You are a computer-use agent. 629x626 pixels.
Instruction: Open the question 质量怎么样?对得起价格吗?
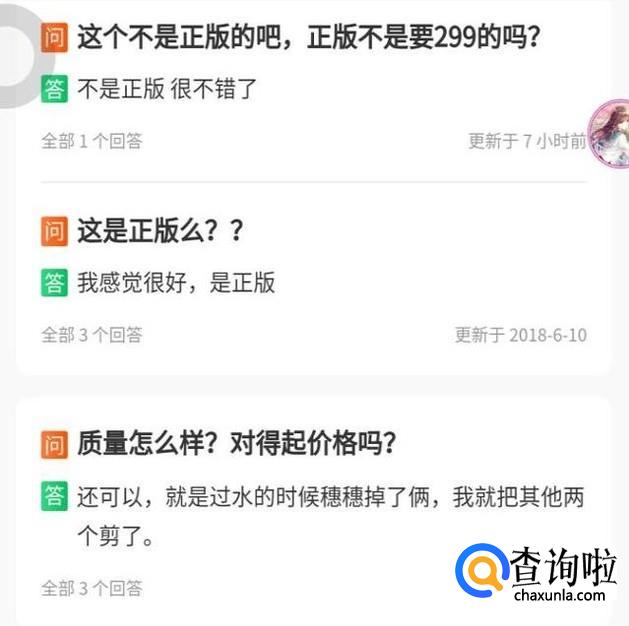237,443
